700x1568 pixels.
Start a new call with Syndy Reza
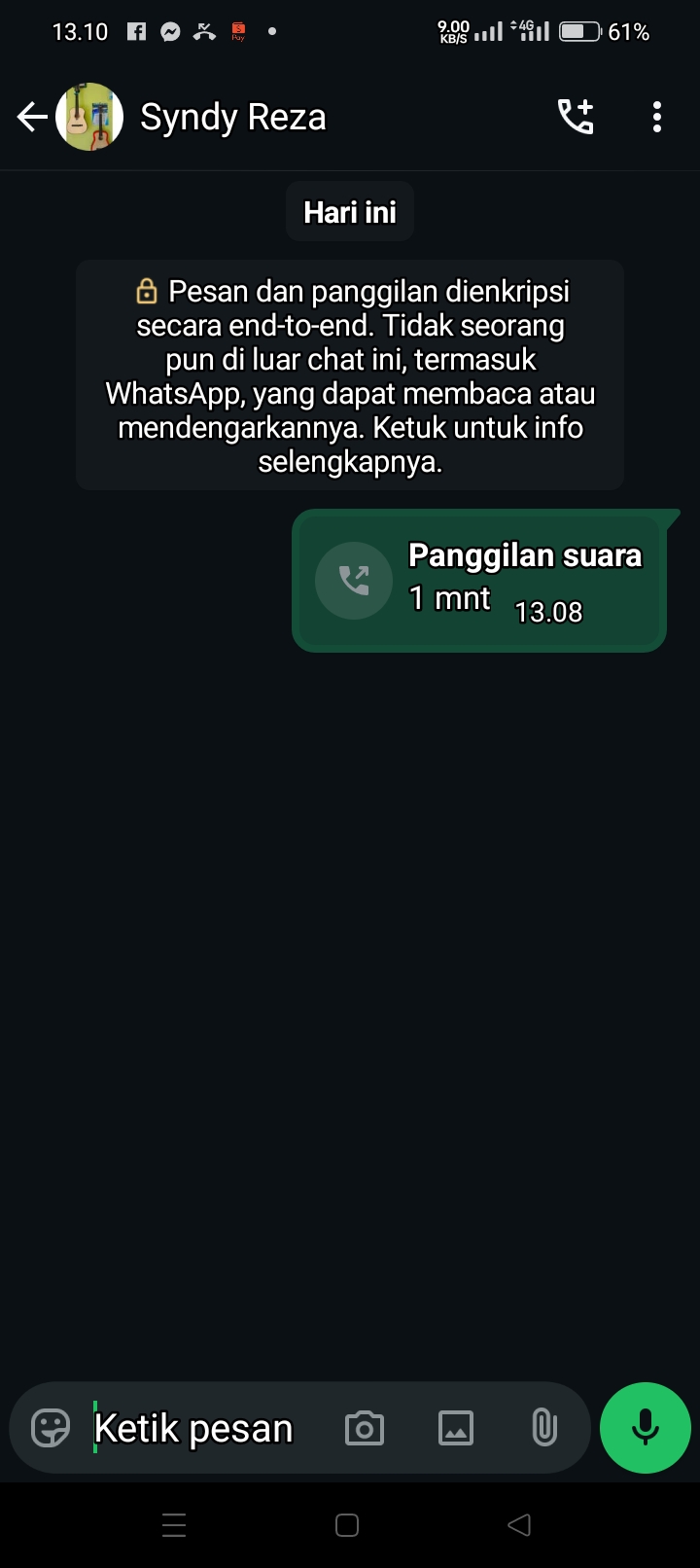coord(575,118)
